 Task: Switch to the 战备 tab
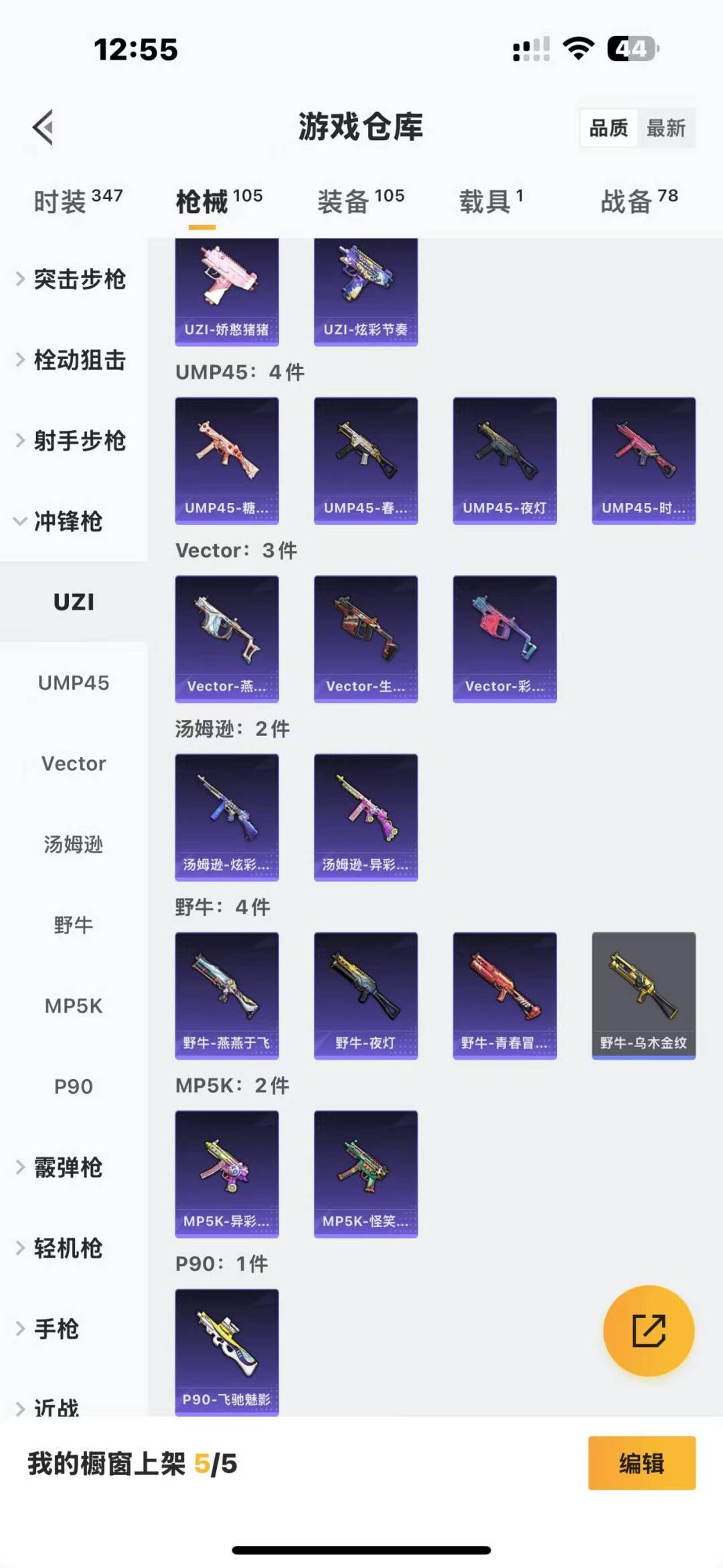pyautogui.click(x=639, y=200)
